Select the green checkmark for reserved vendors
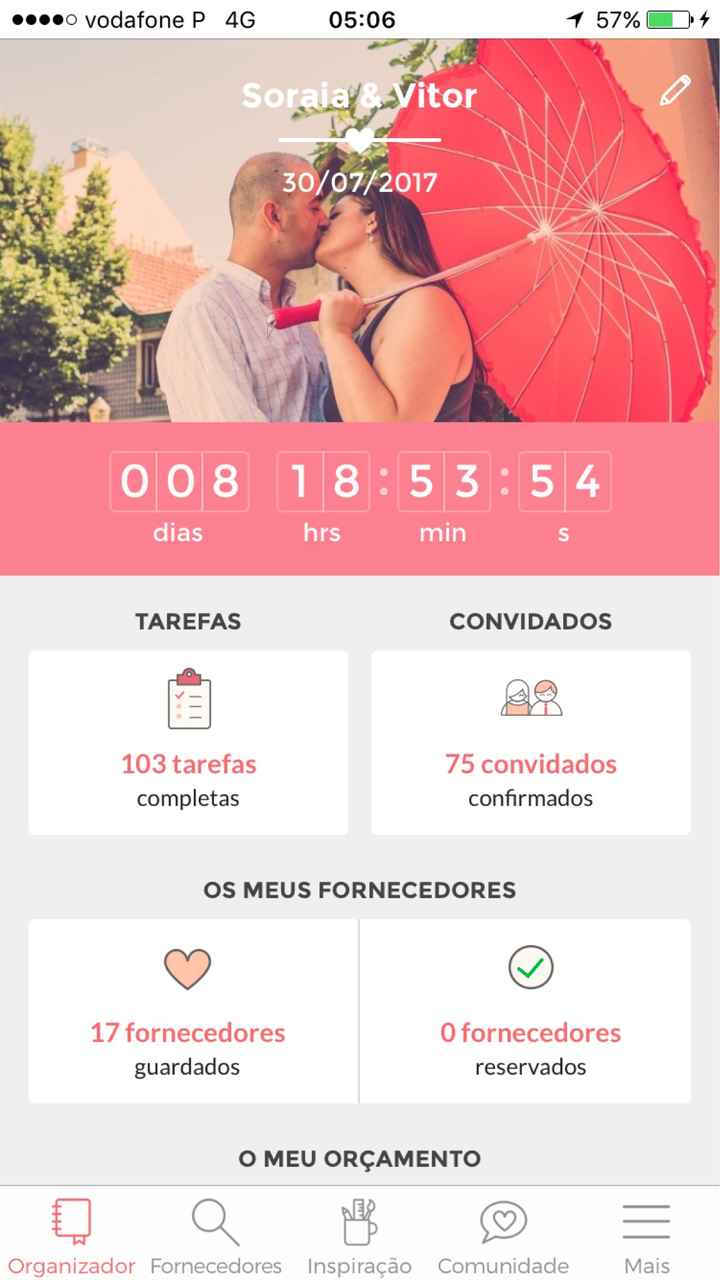This screenshot has height=1280, width=720. (530, 968)
